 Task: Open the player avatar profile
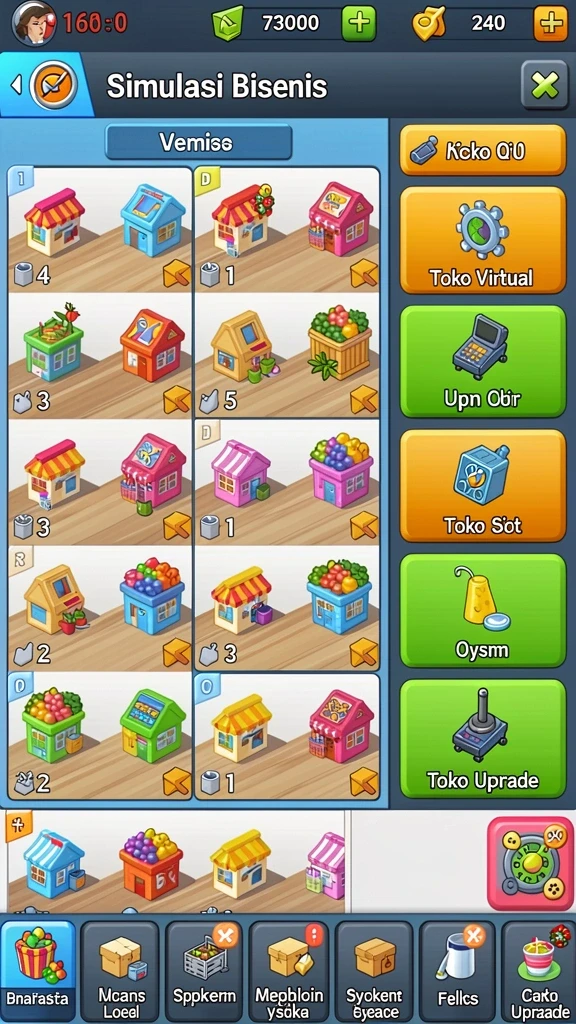[33, 23]
